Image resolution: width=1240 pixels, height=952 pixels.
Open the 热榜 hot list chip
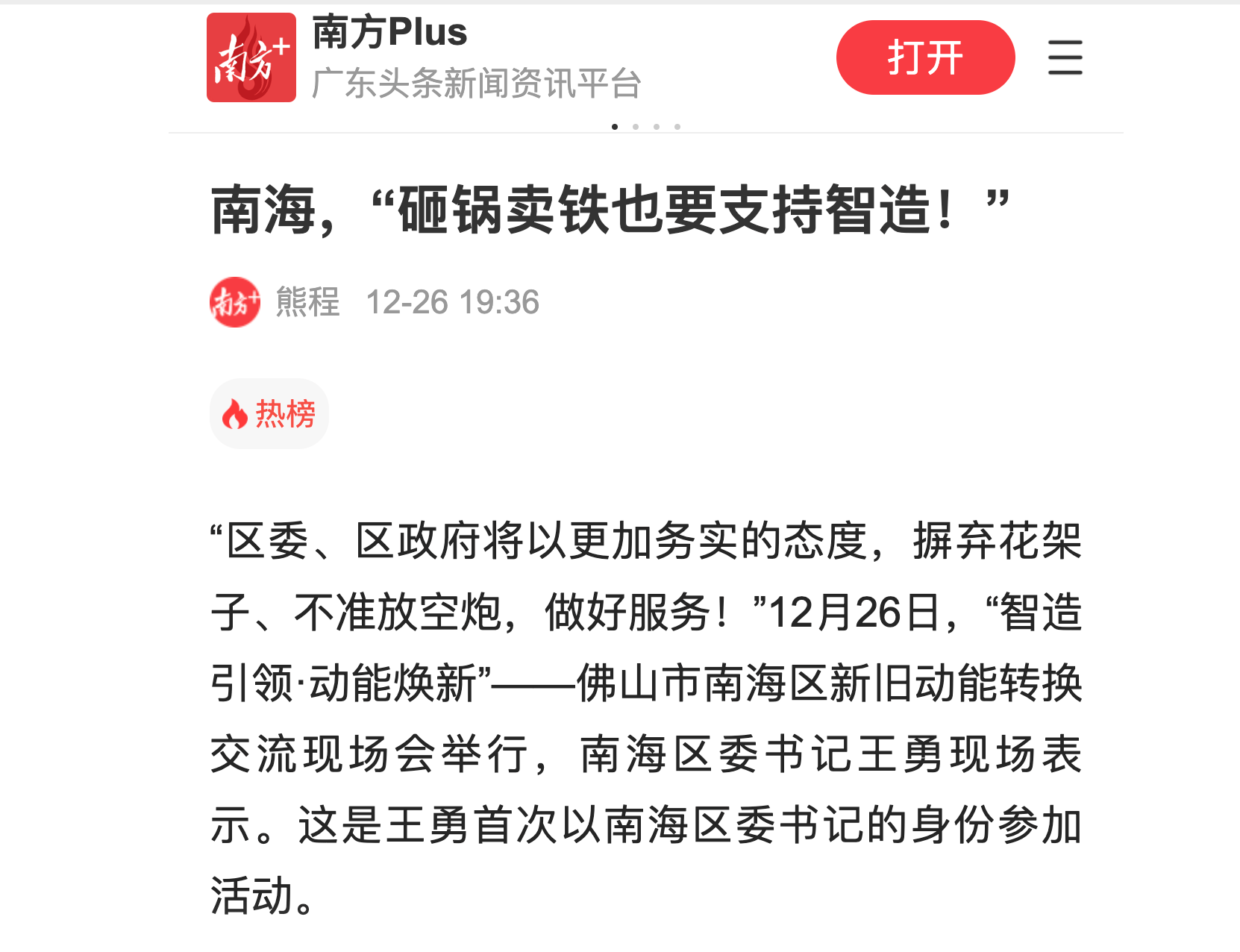269,413
